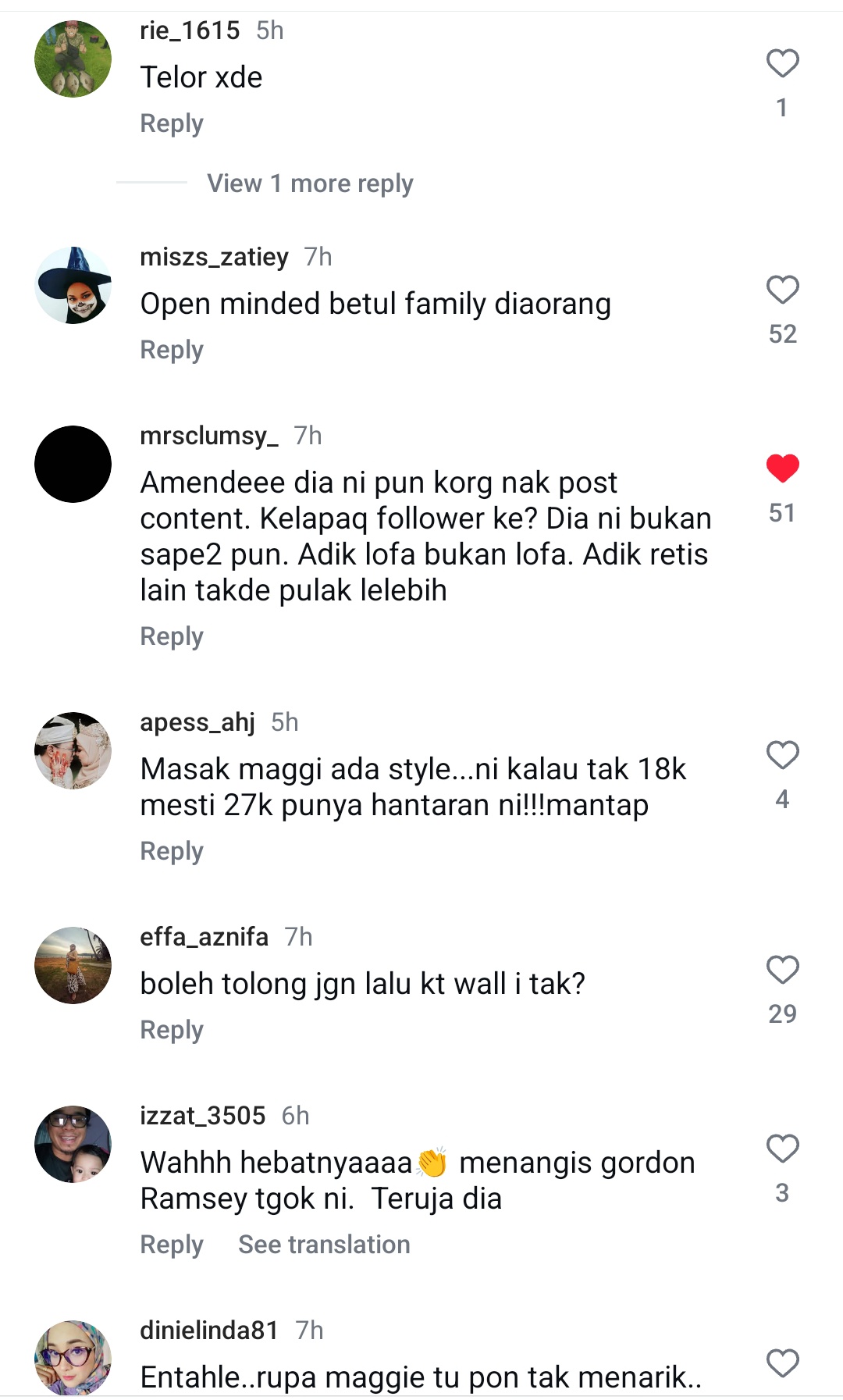Reply to miszs_zatiey's comment
The width and height of the screenshot is (843, 1400).
172,350
